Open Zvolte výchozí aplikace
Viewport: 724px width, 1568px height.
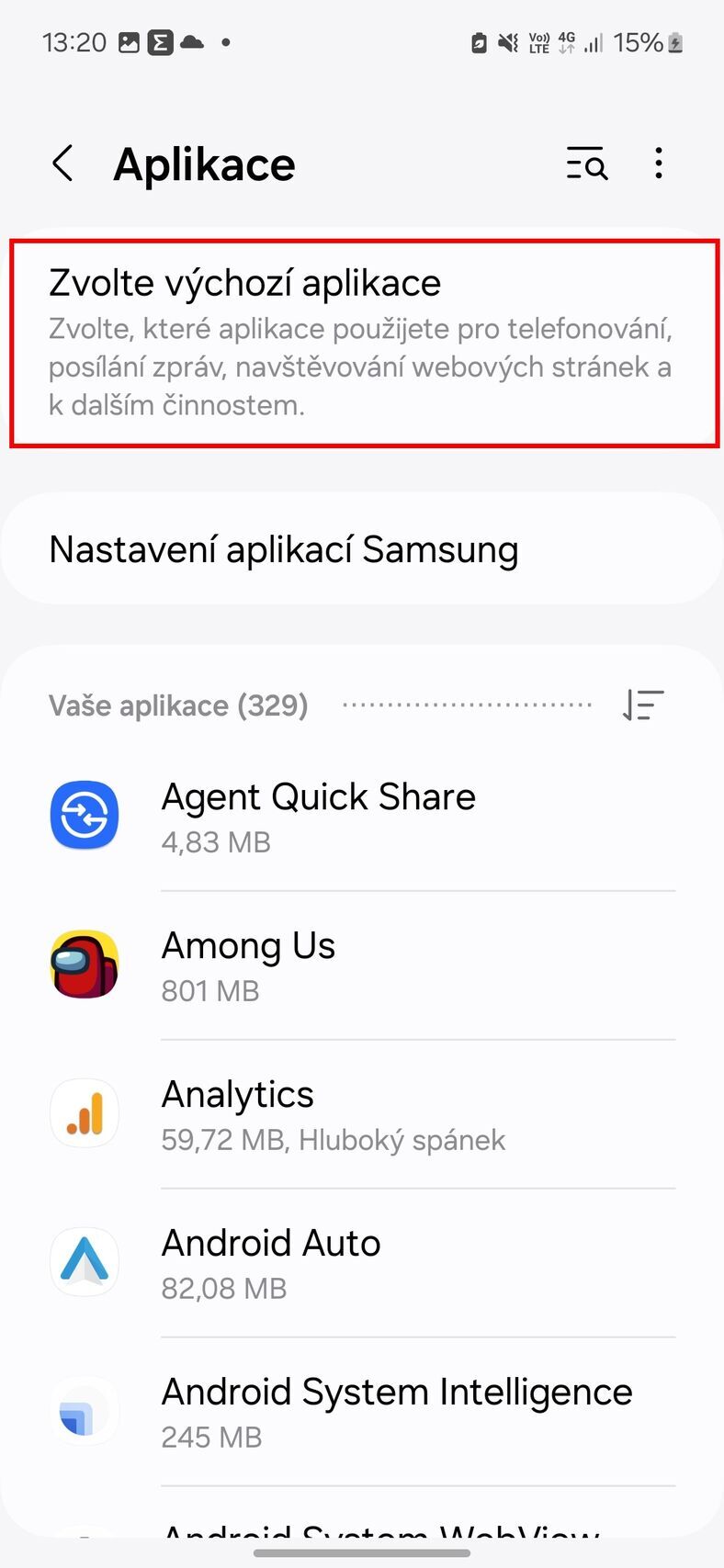coord(362,343)
